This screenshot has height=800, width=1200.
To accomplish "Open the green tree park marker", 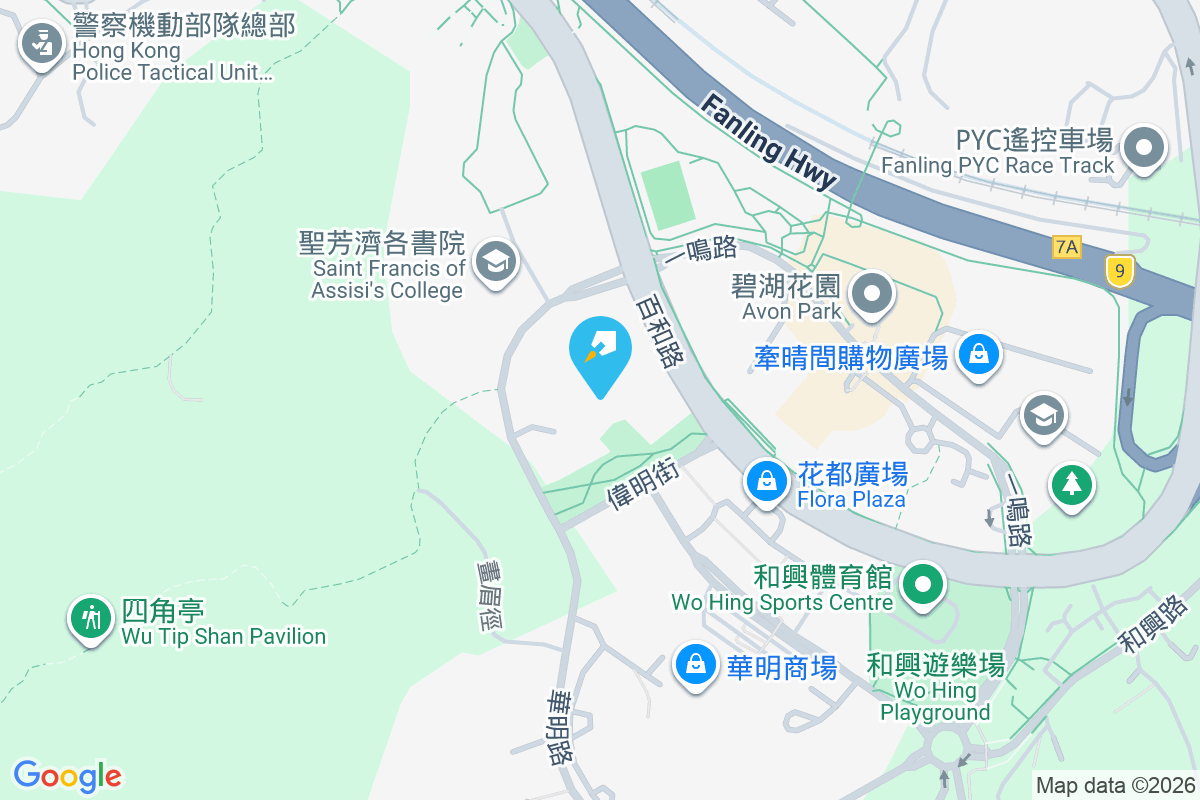I will coord(1072,486).
